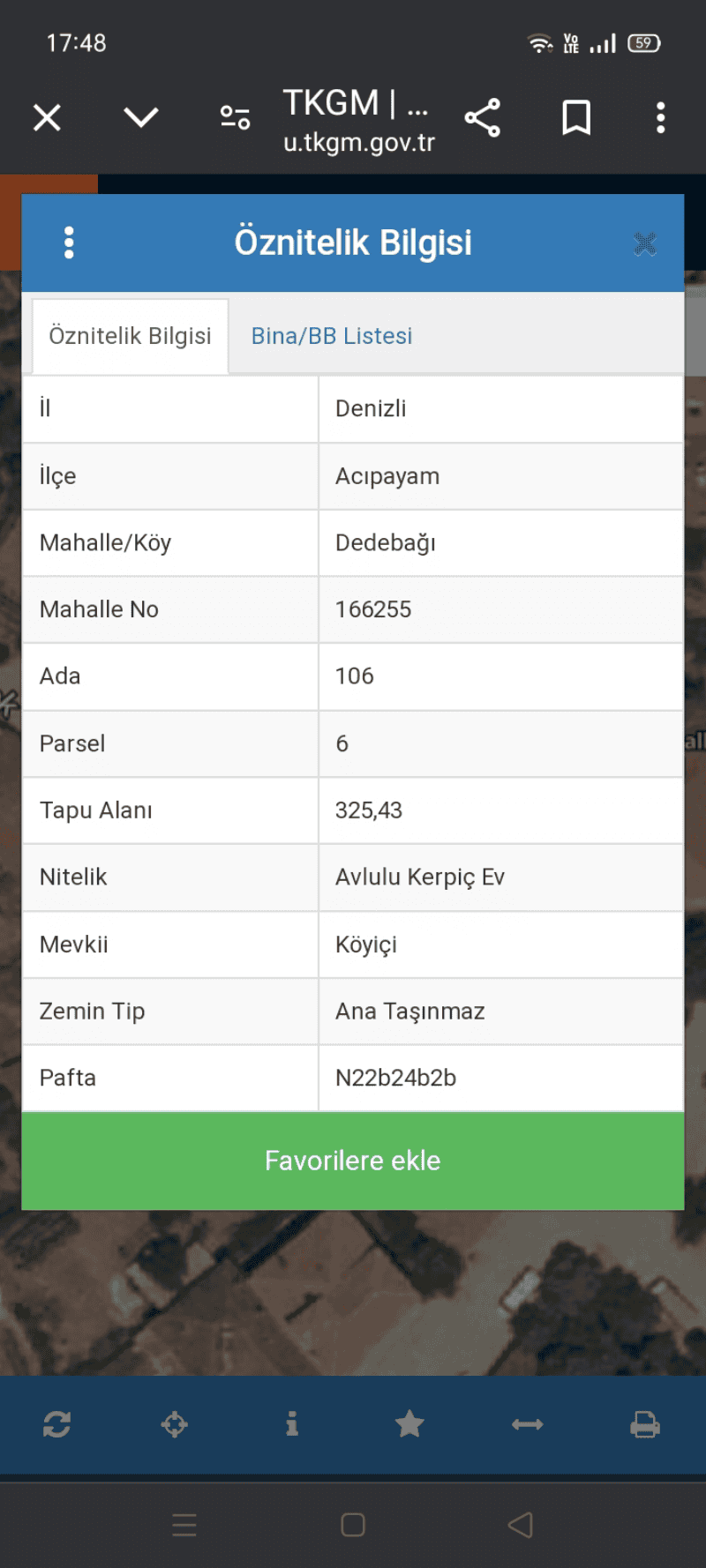Viewport: 706px width, 1568px height.
Task: Share the TKGM page
Action: click(x=483, y=117)
